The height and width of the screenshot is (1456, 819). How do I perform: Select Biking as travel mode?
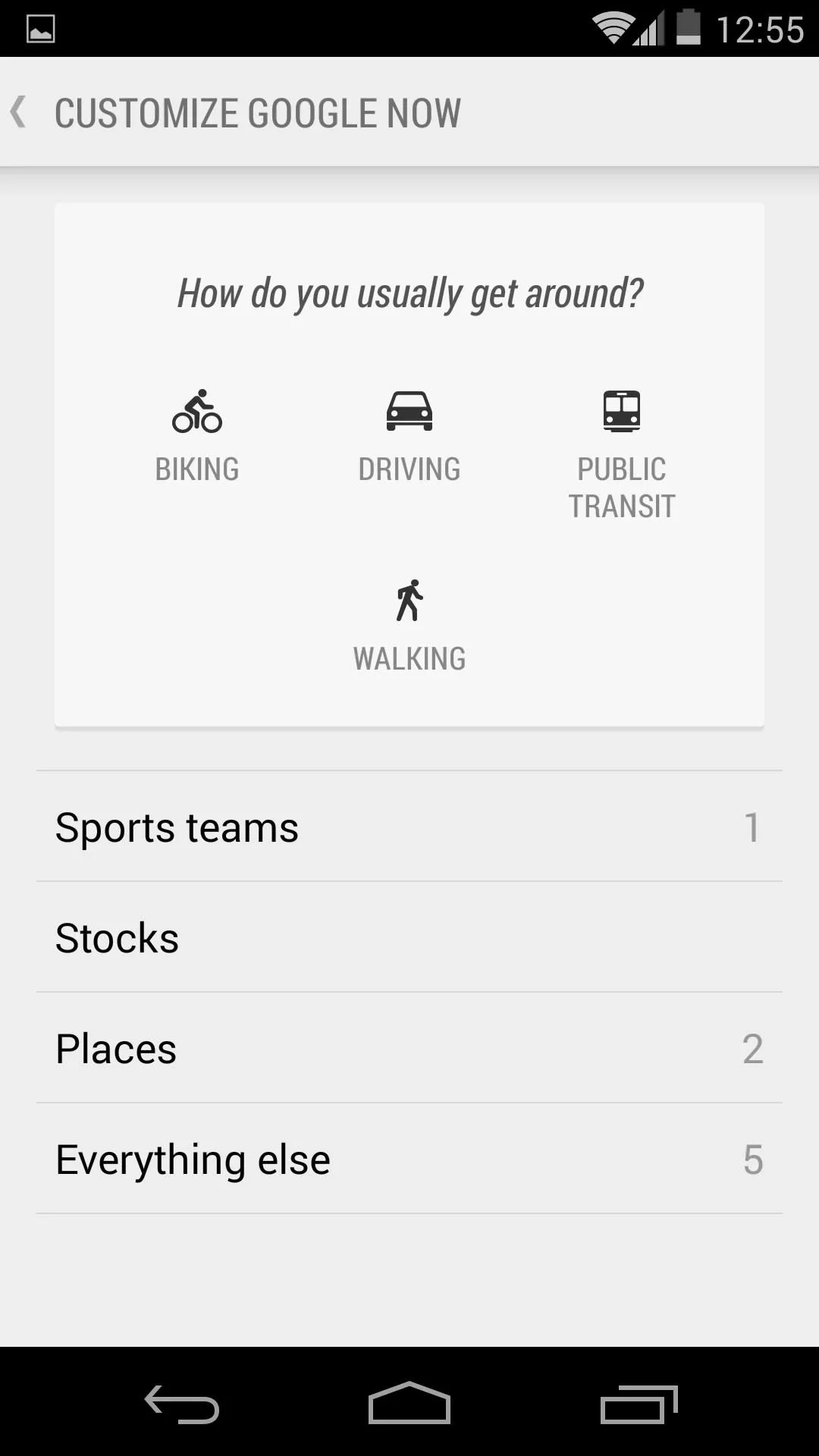pyautogui.click(x=197, y=437)
